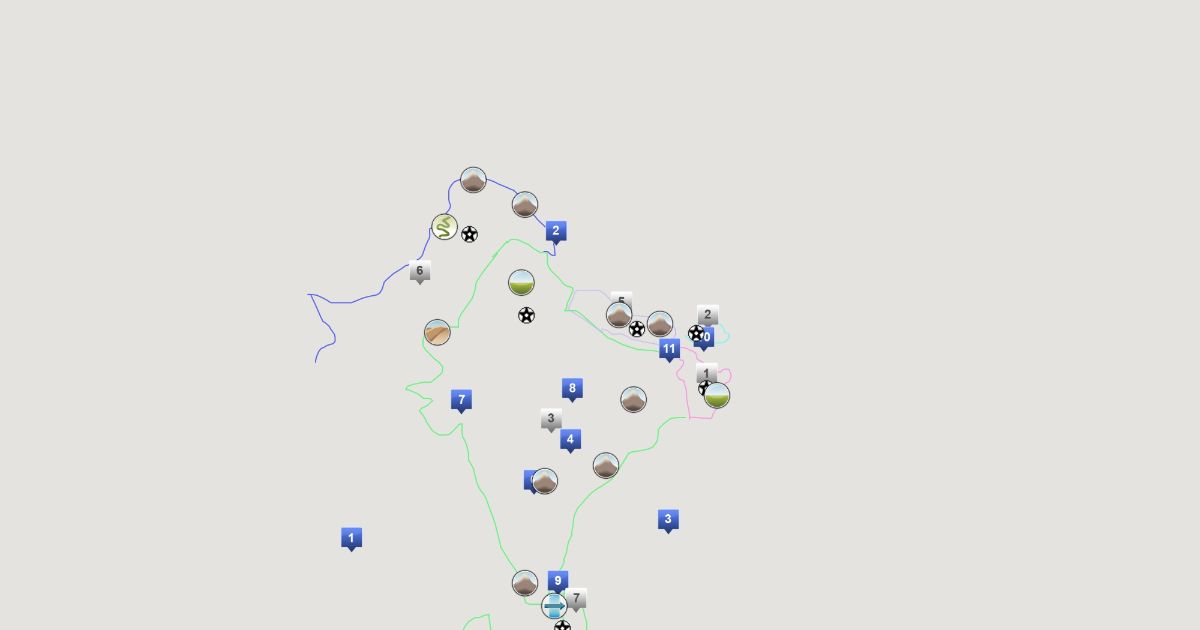The height and width of the screenshot is (630, 1200).
Task: Open the gray marker numbered 6
Action: (420, 271)
